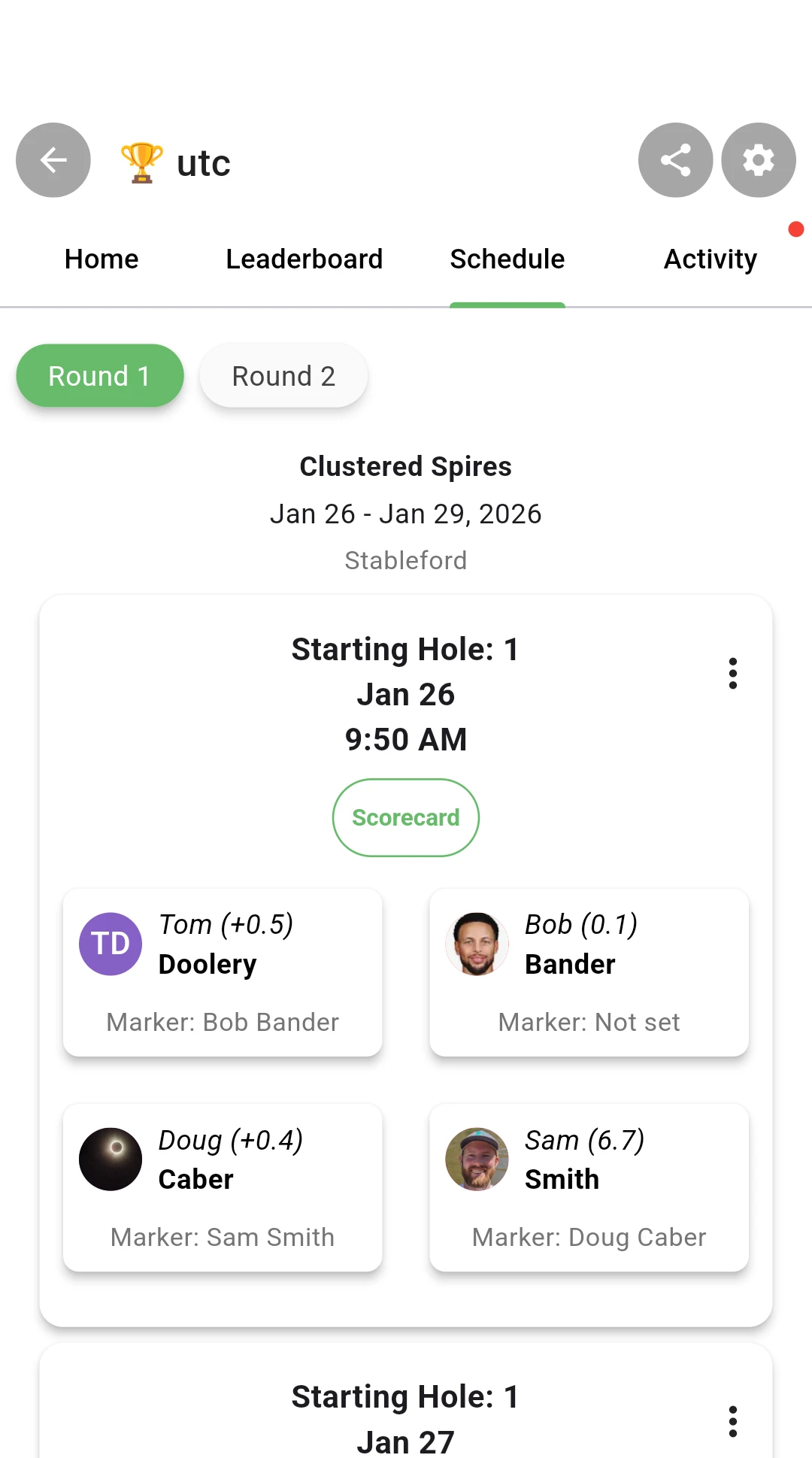Click the trophy icon next to utc
812x1458 pixels.
141,160
